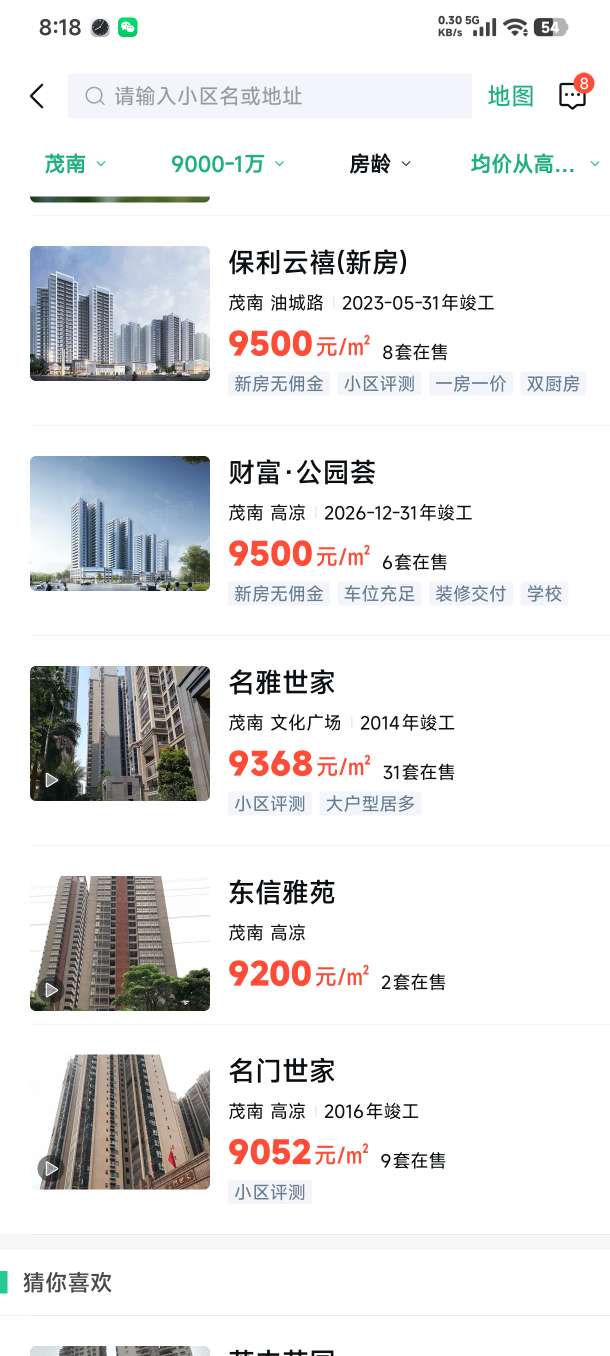Go back using the top-left arrow
The image size is (610, 1356).
37,96
